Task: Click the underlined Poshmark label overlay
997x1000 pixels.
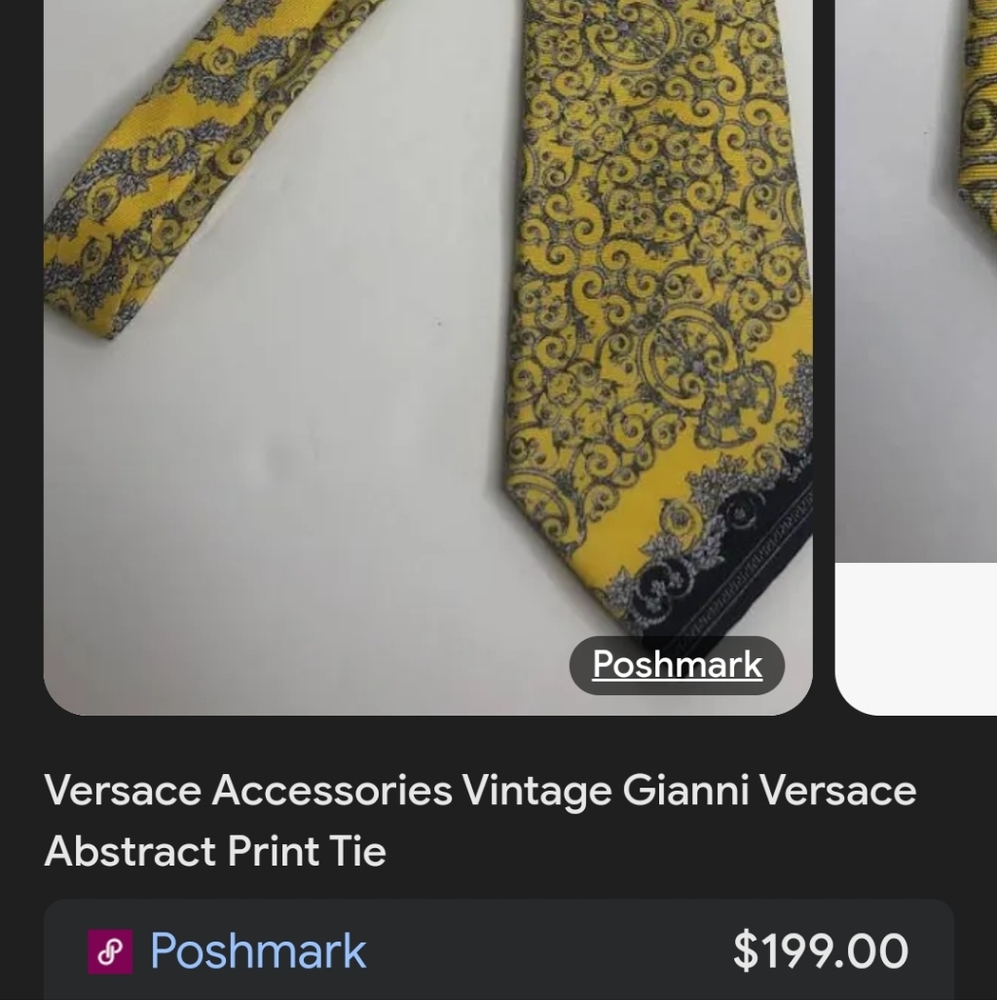Action: (676, 664)
